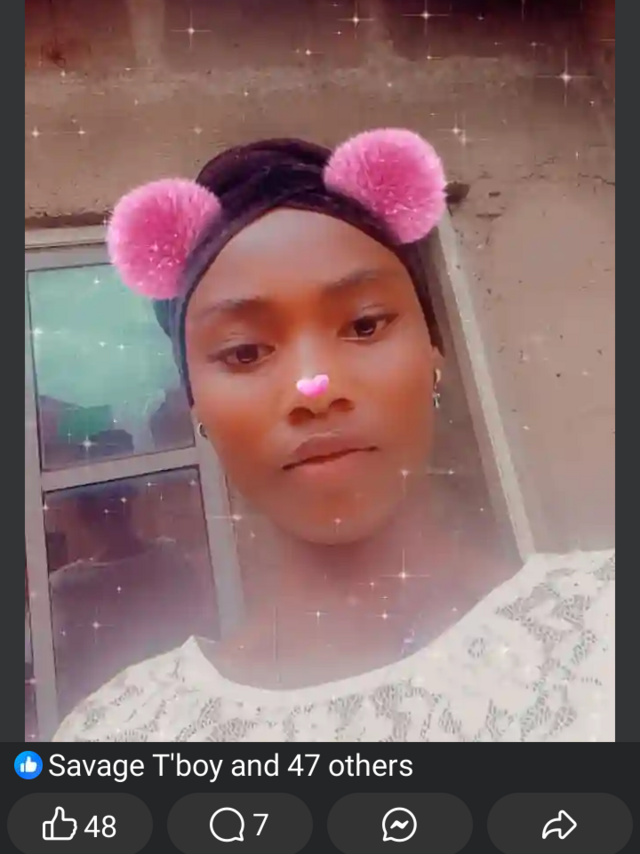
Task: Open the 7 comments
Action: [x=240, y=825]
